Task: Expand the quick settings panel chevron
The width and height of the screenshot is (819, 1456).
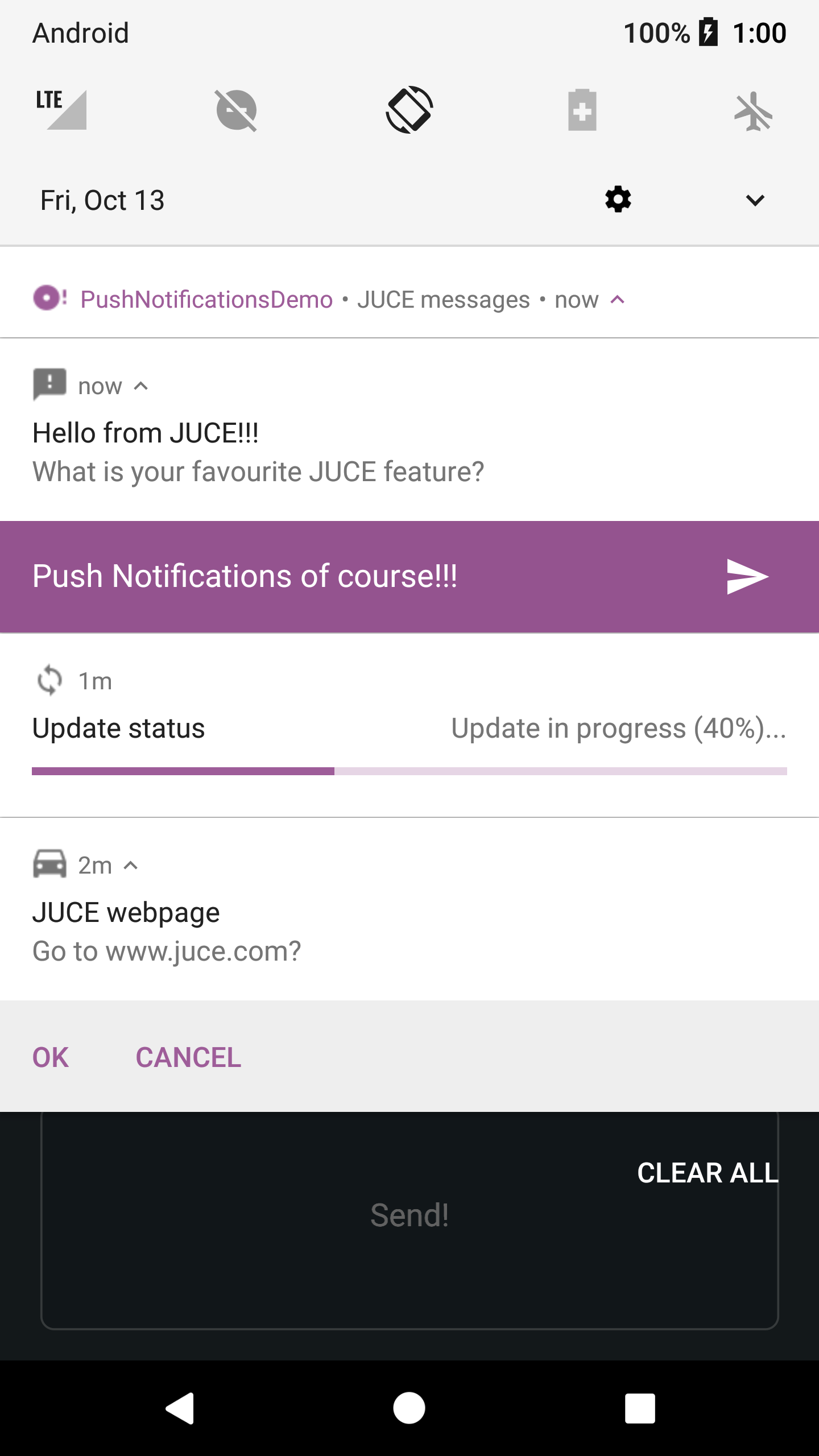Action: pos(755,200)
